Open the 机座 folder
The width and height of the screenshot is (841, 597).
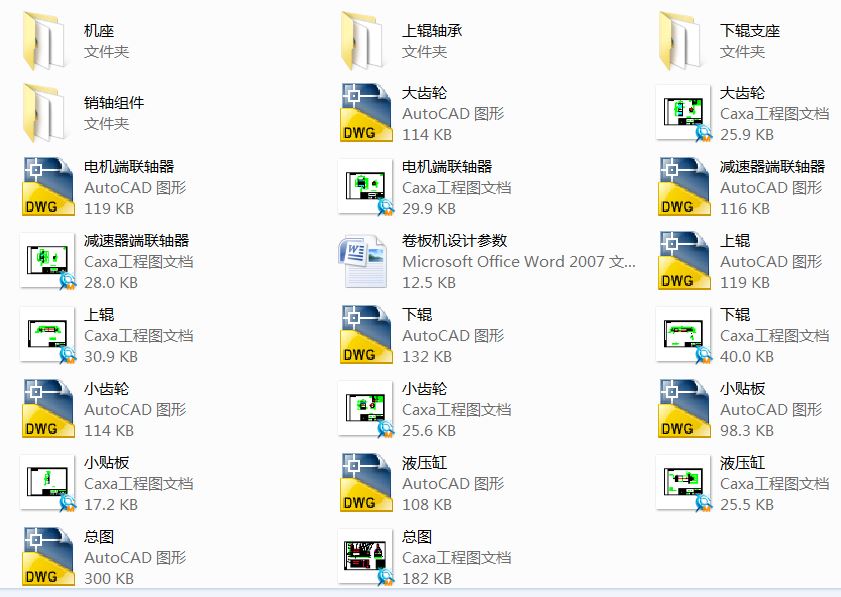pos(47,41)
